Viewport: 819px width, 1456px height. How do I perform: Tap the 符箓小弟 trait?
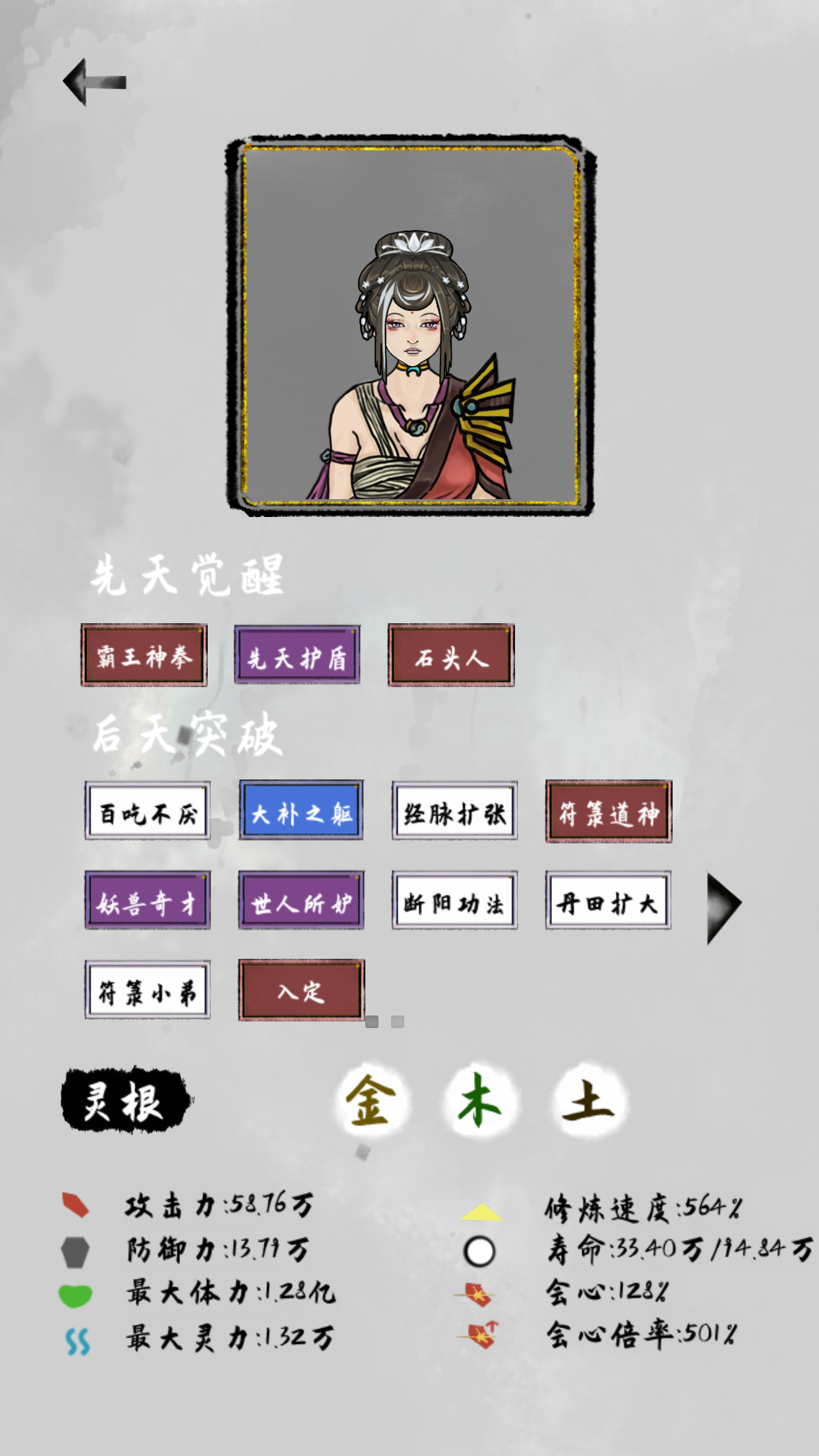tap(148, 990)
